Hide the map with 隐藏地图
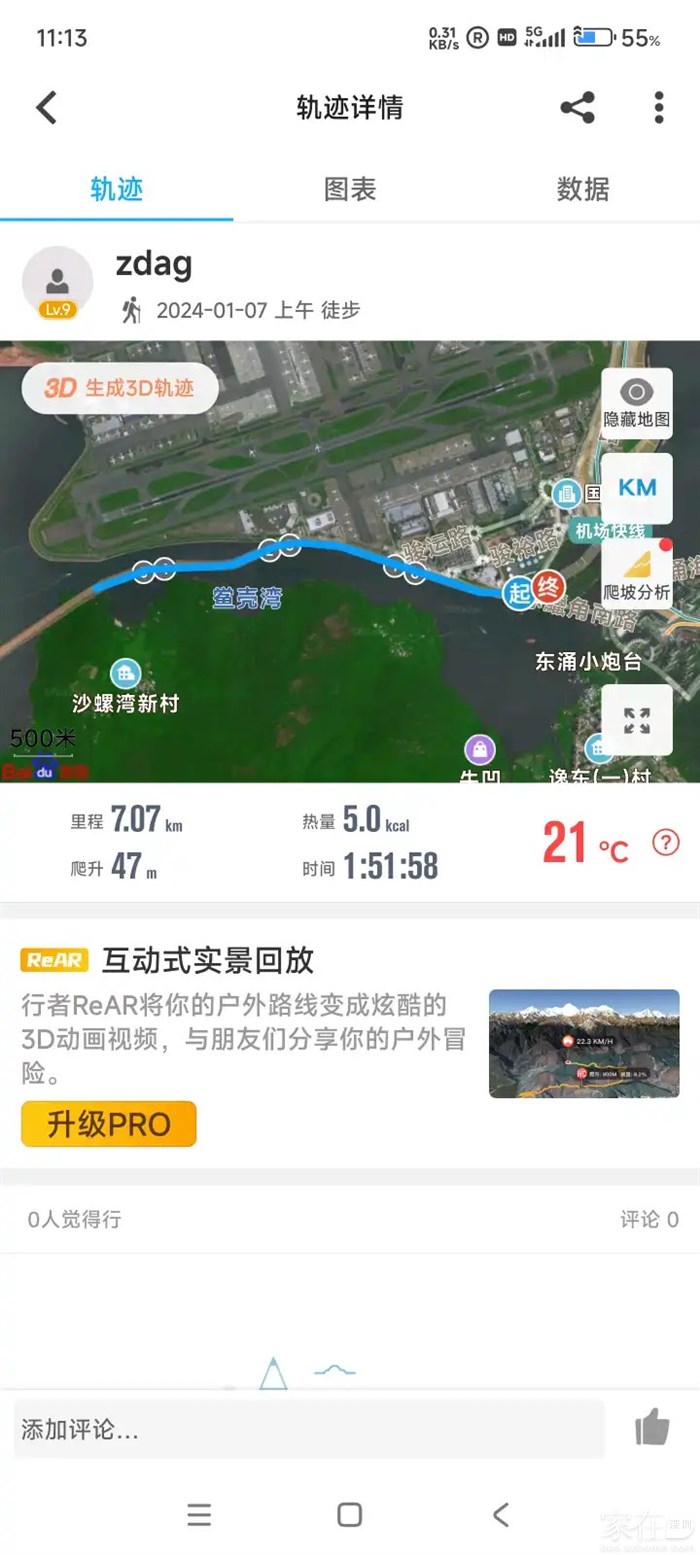700x1555 pixels. (637, 402)
